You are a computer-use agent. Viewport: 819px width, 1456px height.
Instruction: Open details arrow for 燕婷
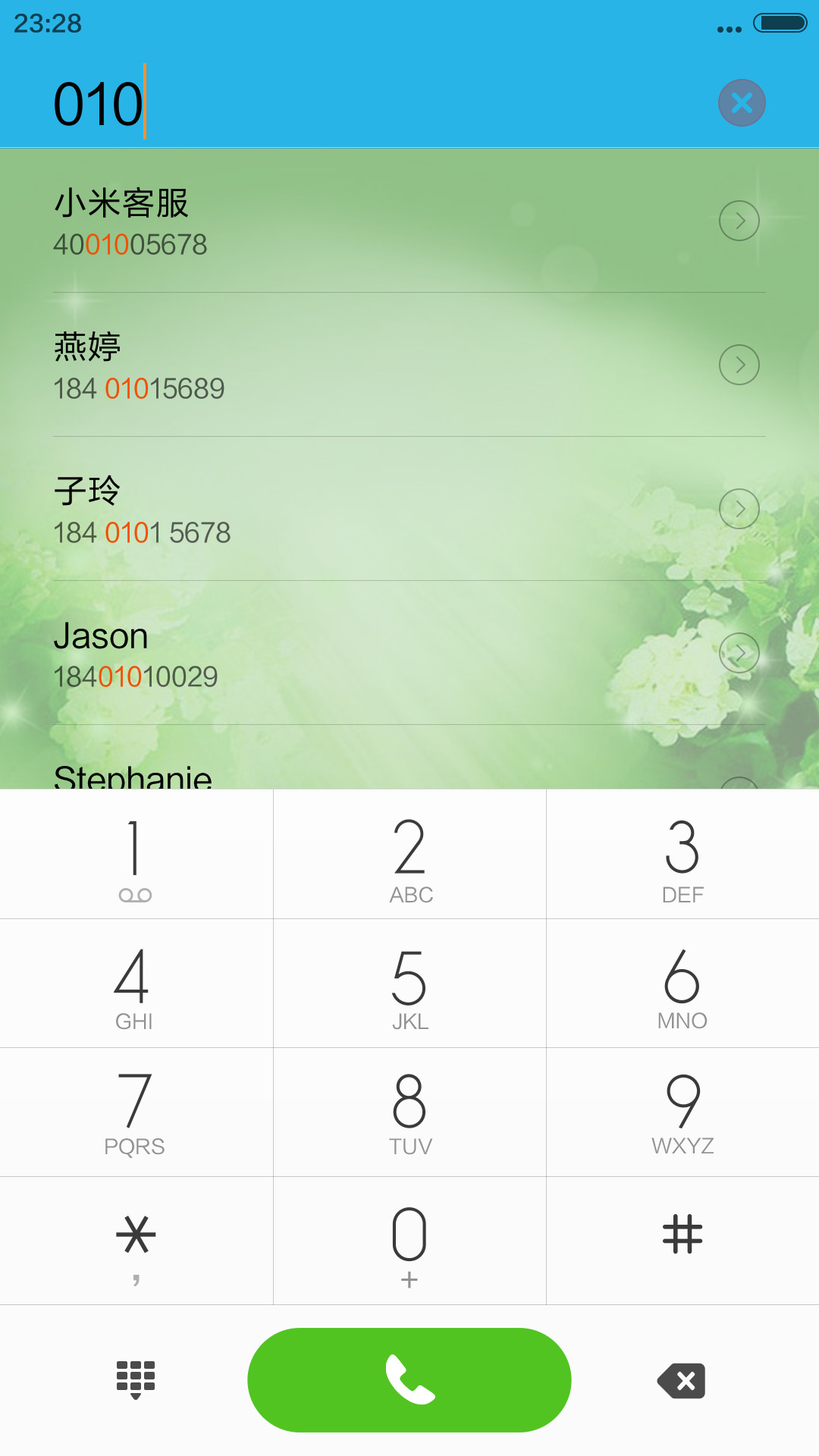point(739,365)
